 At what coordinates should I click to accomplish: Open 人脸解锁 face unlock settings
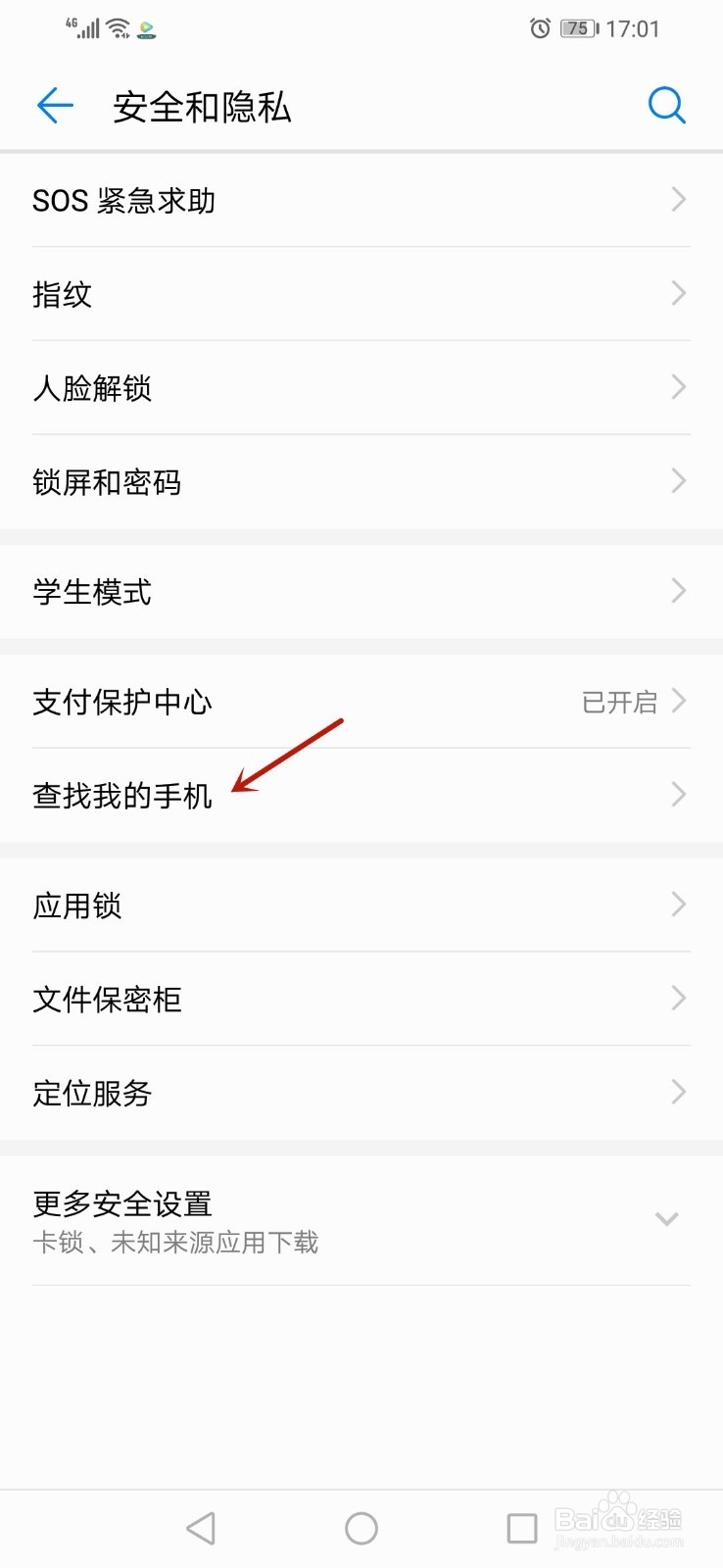pos(361,387)
